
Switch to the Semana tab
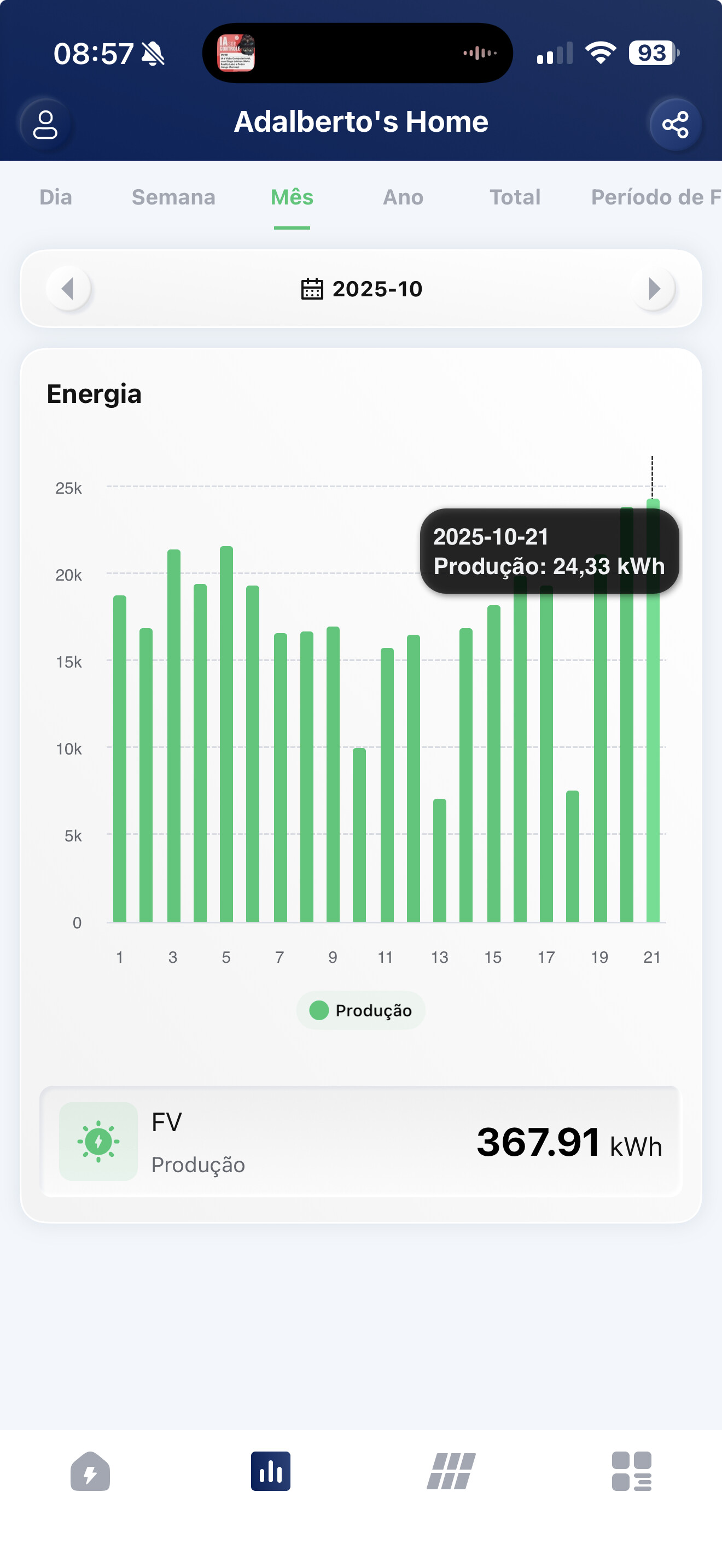coord(173,197)
